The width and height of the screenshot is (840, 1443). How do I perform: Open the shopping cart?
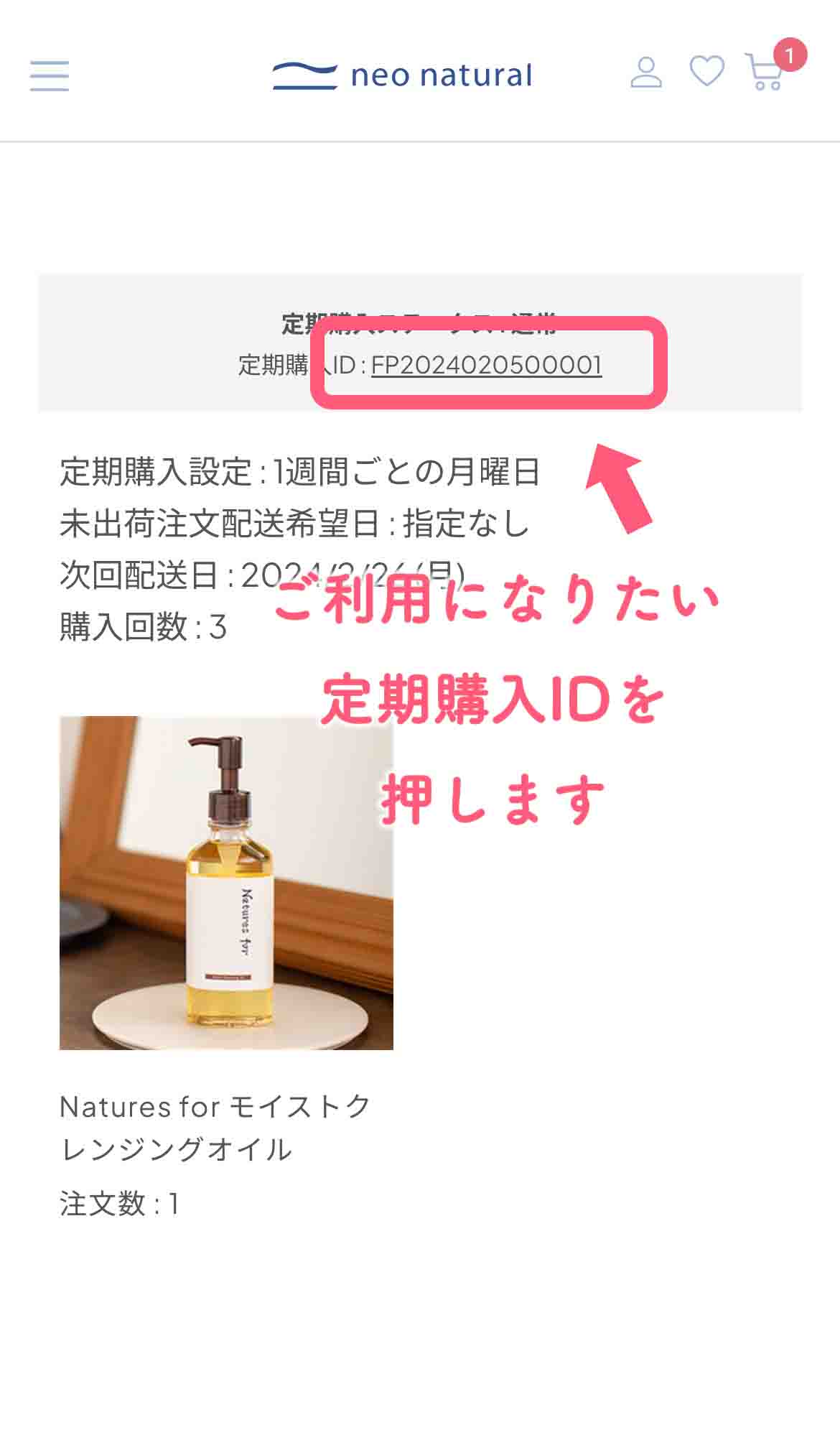tap(766, 71)
